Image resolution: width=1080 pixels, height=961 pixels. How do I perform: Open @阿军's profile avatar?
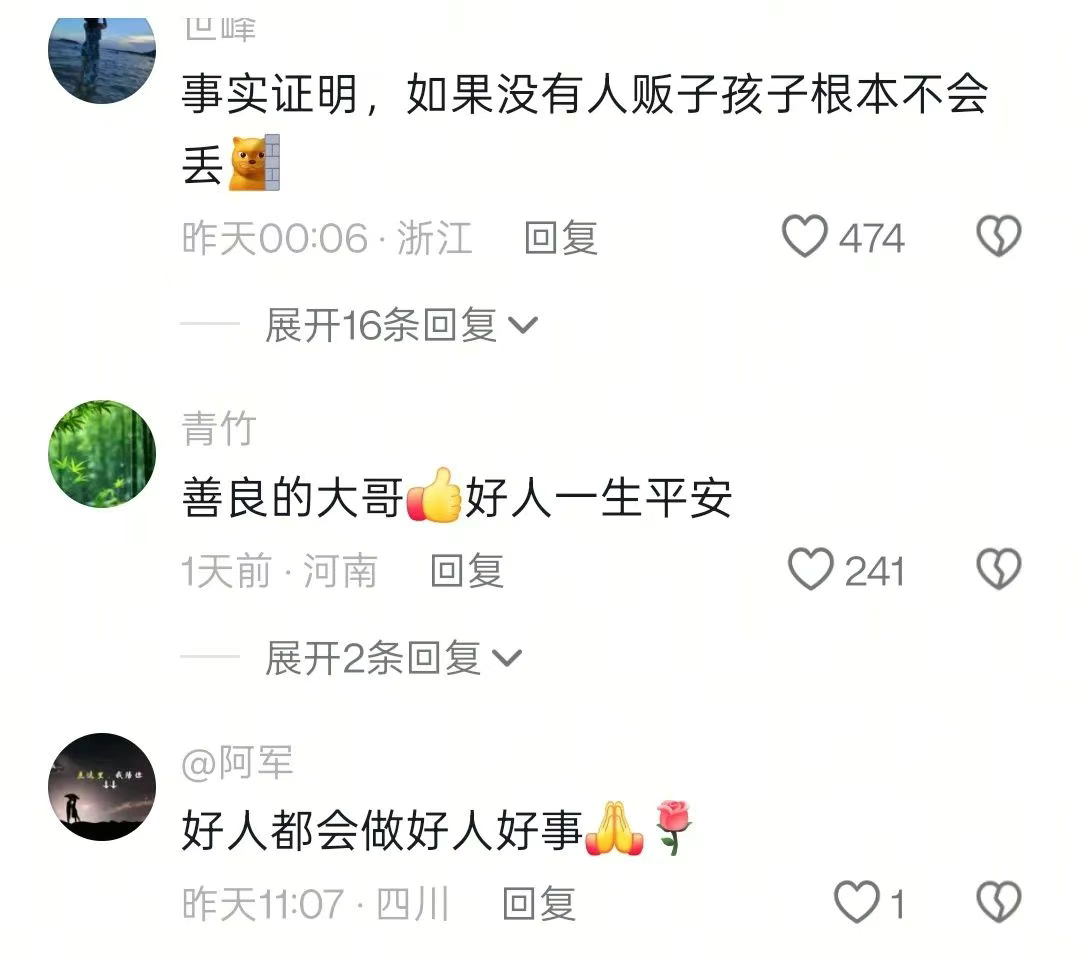(102, 787)
